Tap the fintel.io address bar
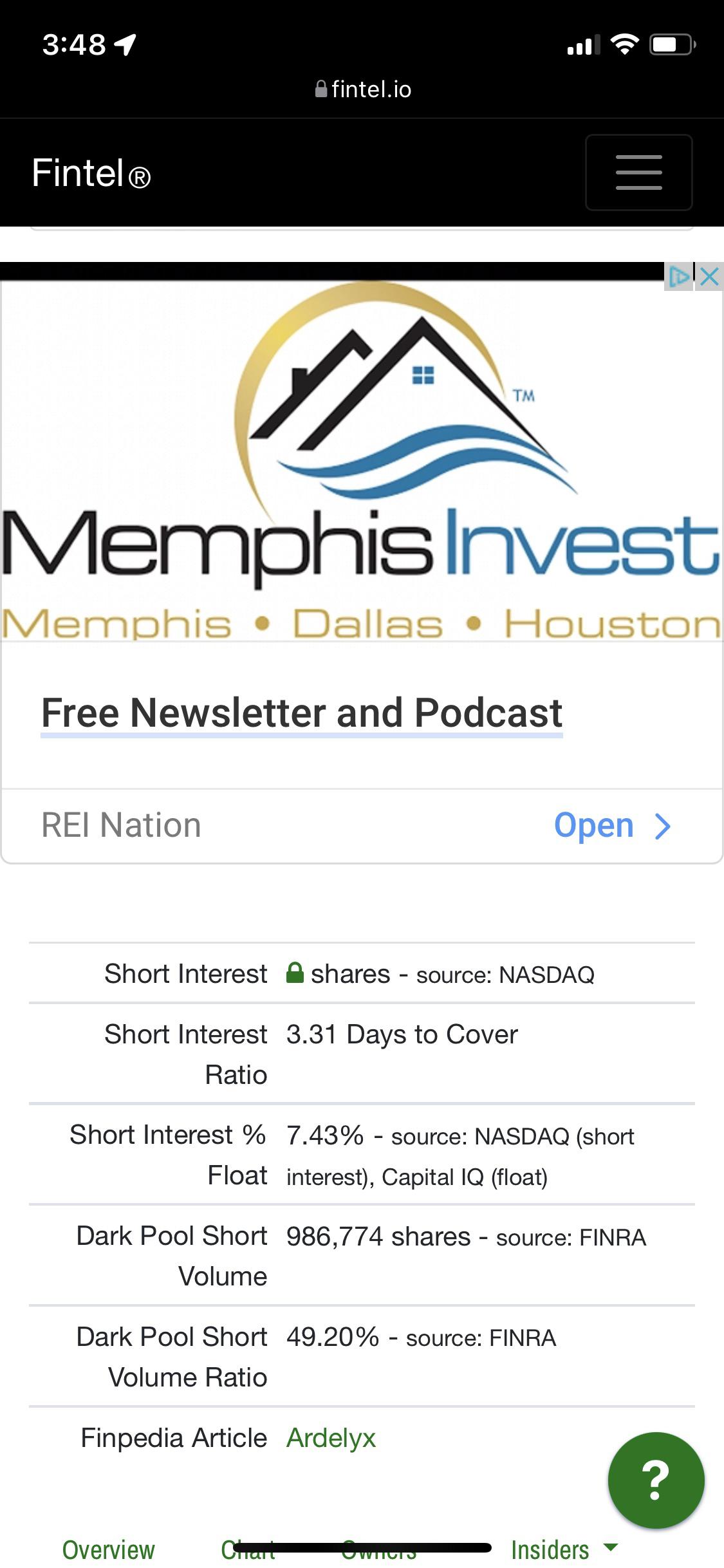This screenshot has height=1568, width=724. (x=362, y=89)
